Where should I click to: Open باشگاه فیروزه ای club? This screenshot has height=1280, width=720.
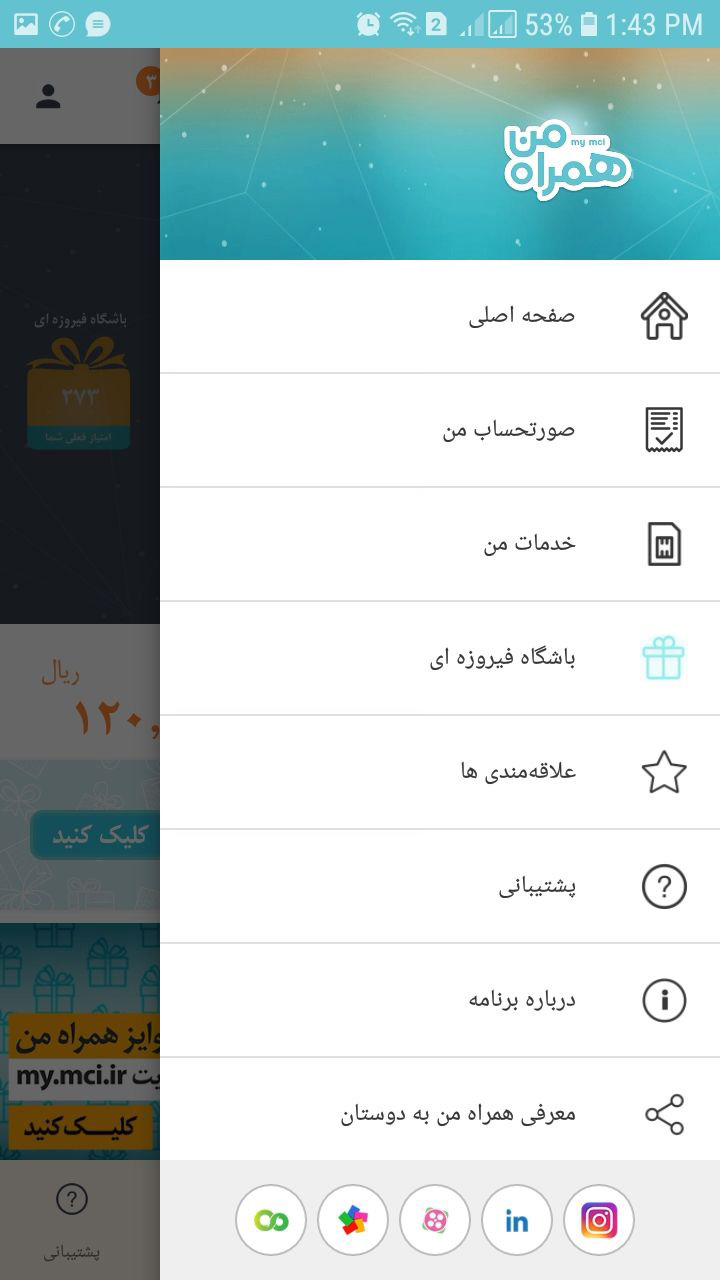(x=440, y=658)
